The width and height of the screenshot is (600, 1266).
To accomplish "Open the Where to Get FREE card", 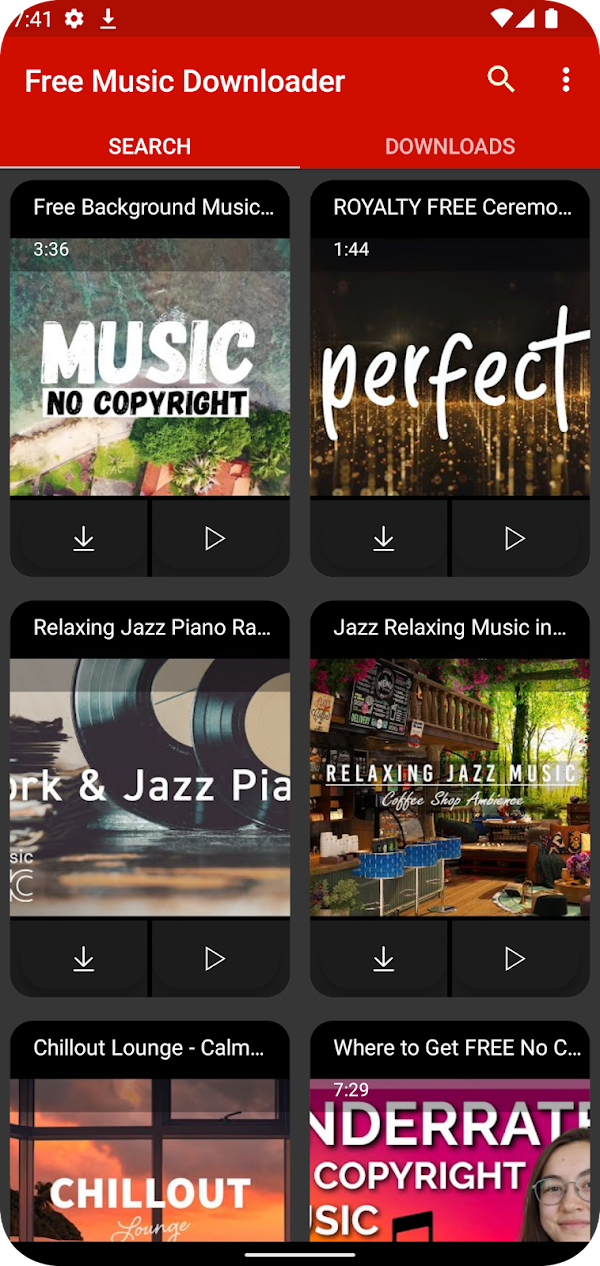I will [x=450, y=1150].
